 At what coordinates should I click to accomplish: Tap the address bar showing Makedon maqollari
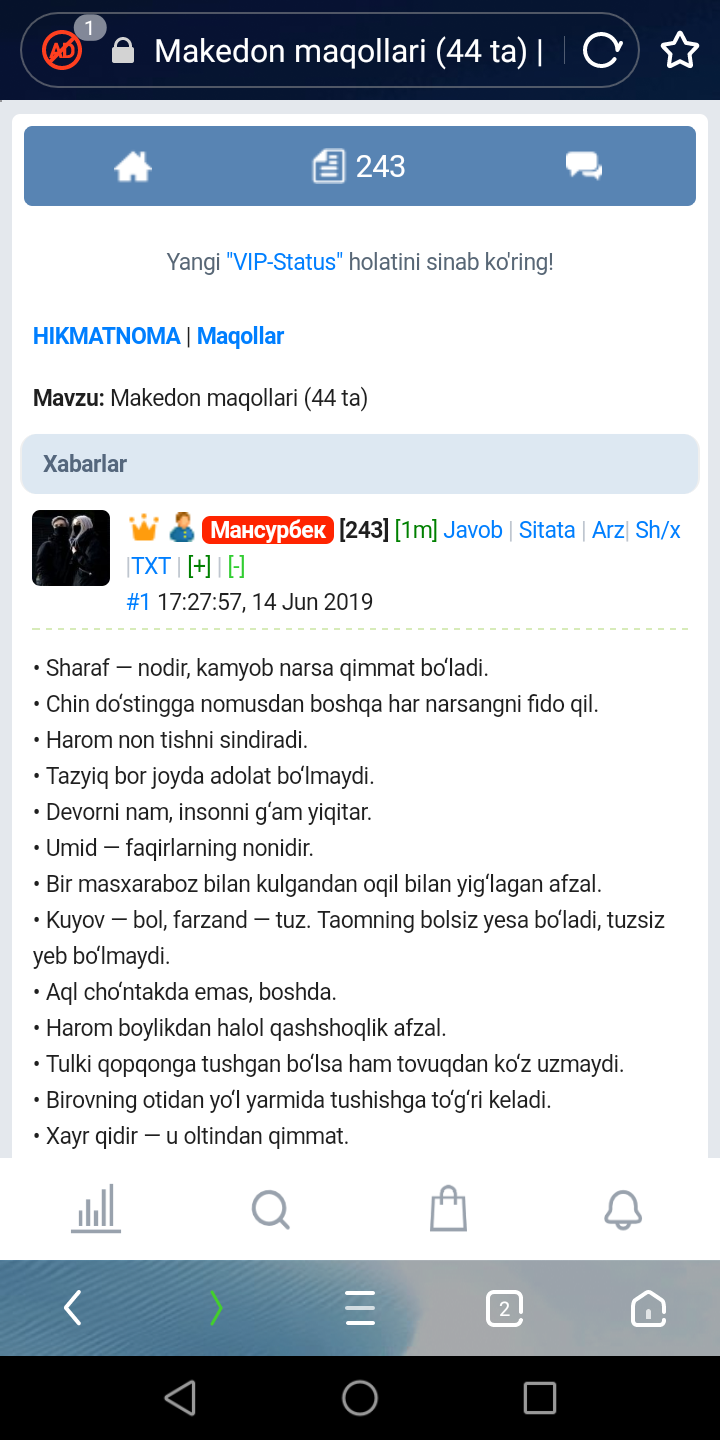coord(345,51)
